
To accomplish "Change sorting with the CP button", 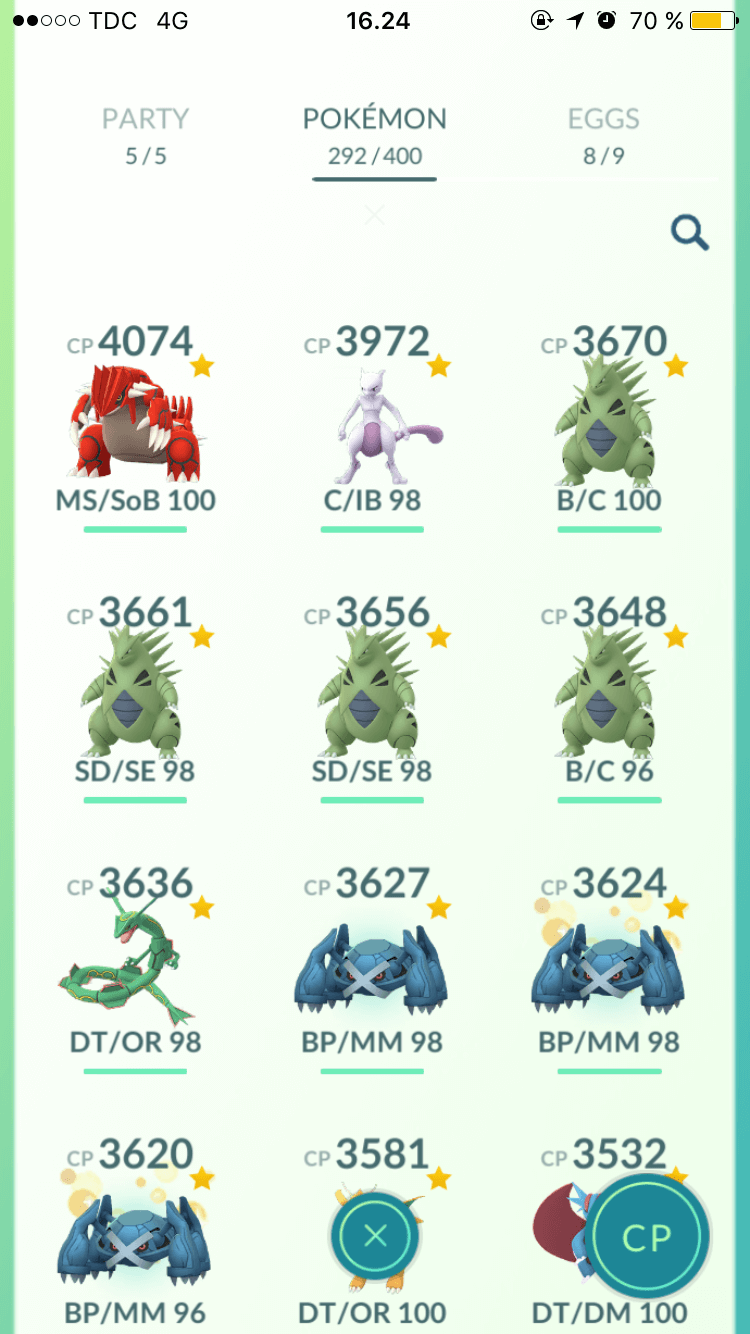I will tap(647, 1237).
